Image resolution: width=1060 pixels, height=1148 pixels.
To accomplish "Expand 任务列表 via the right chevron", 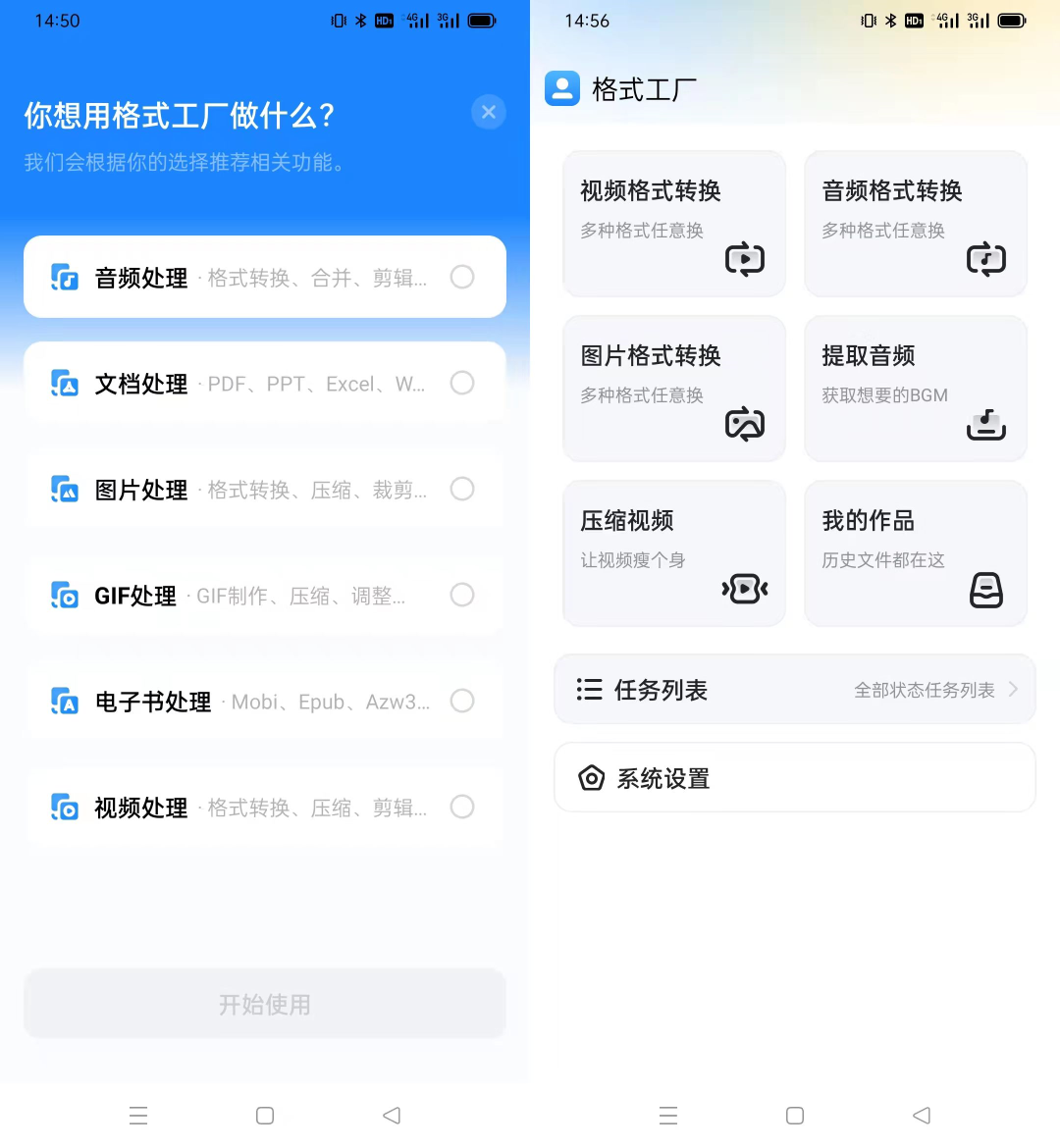I will [x=1012, y=690].
